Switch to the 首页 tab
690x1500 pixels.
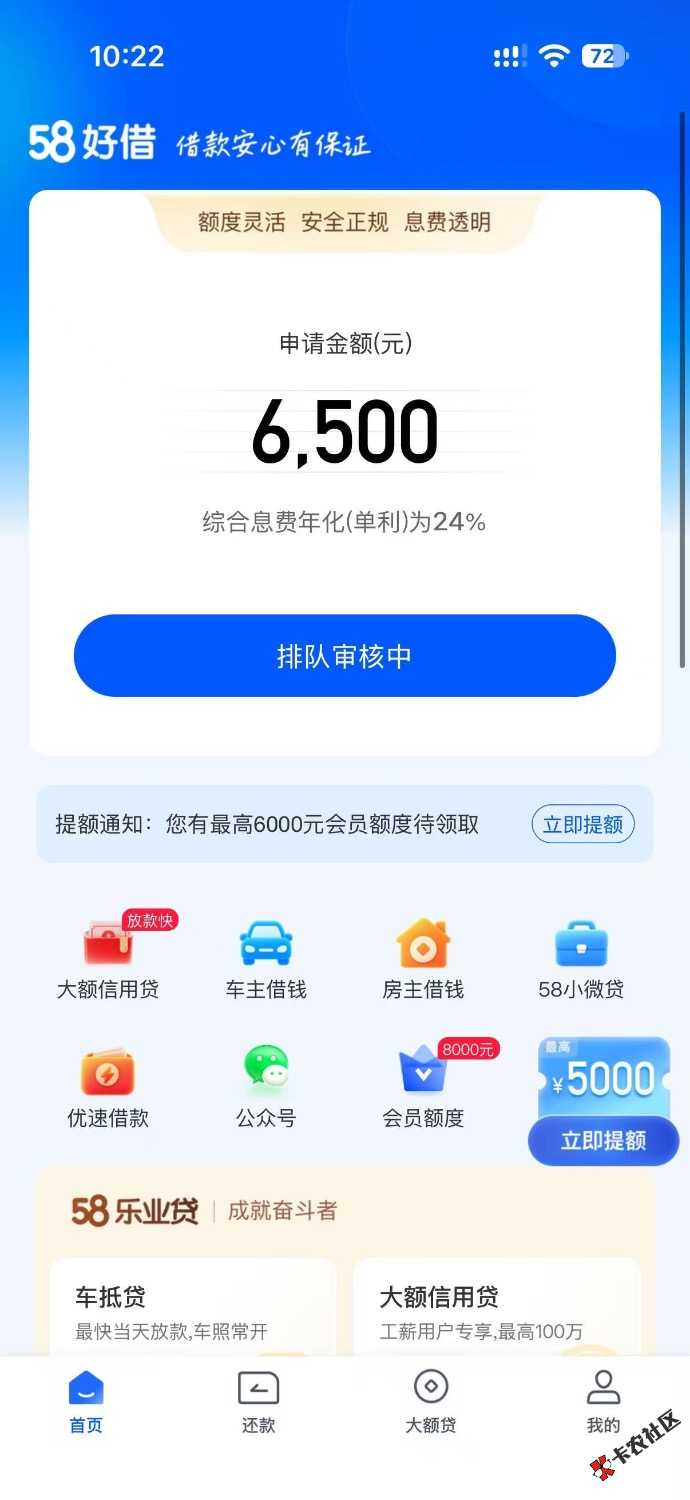(86, 1402)
